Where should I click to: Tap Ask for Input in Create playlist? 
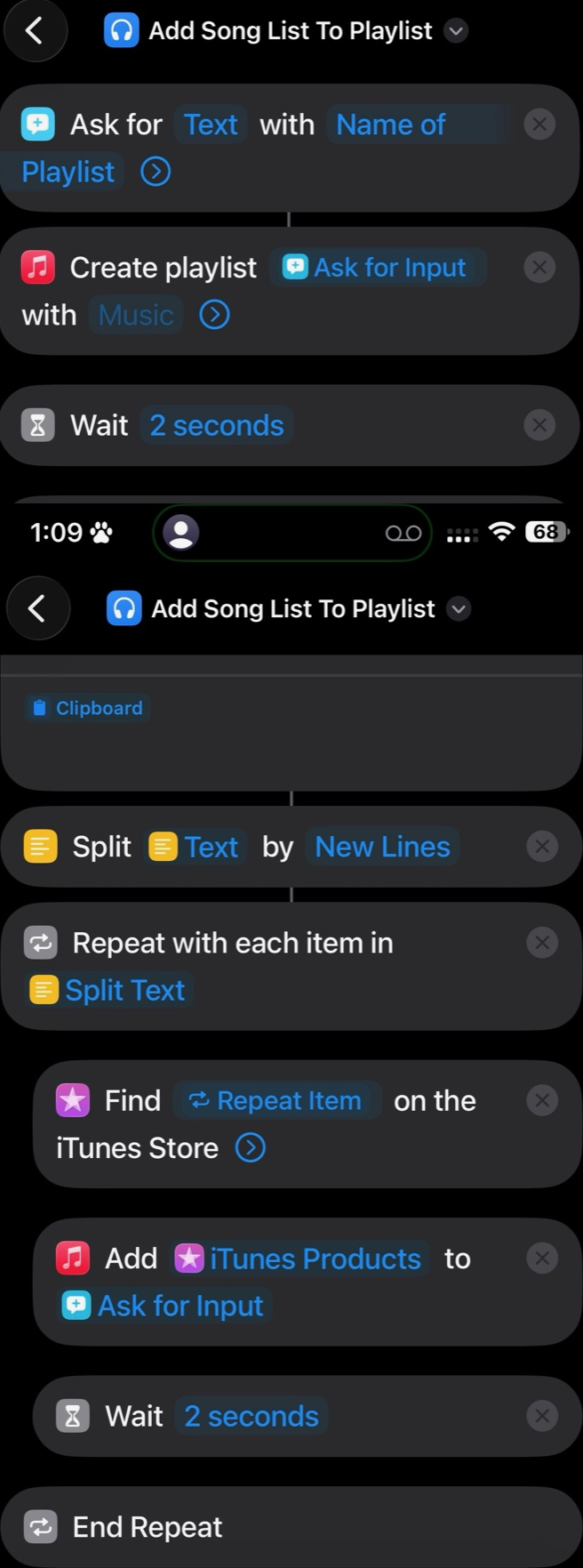coord(377,268)
